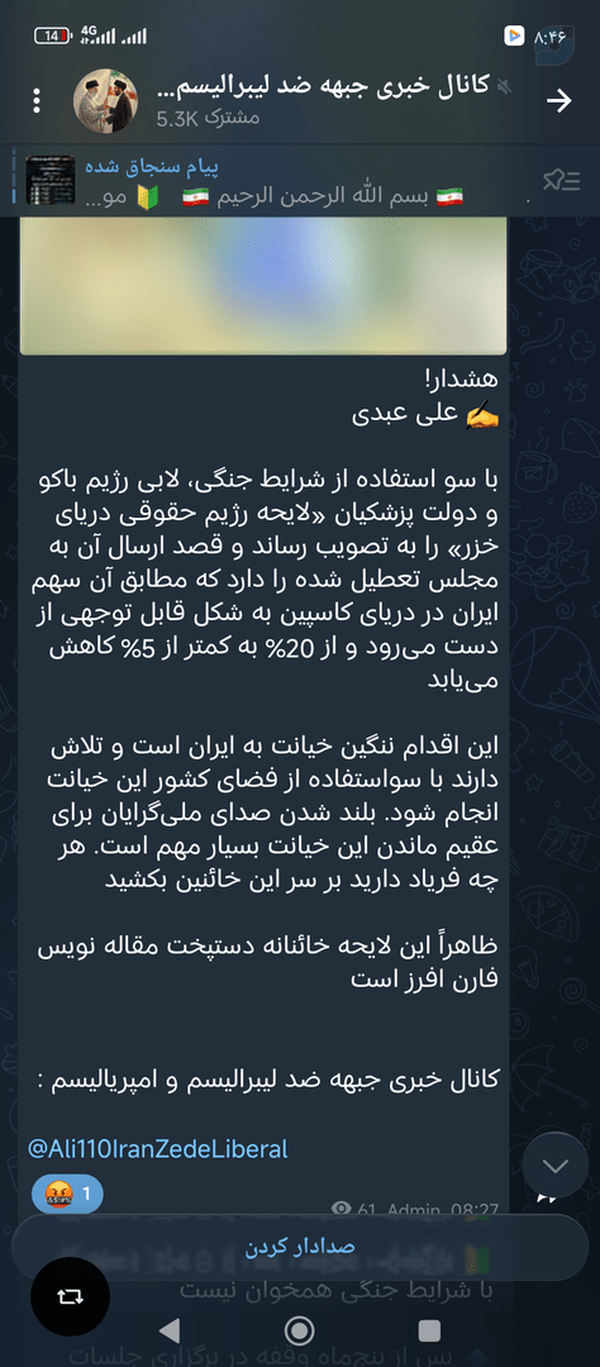This screenshot has height=1367, width=600.
Task: Tap the system back triangle
Action: pos(170,1329)
